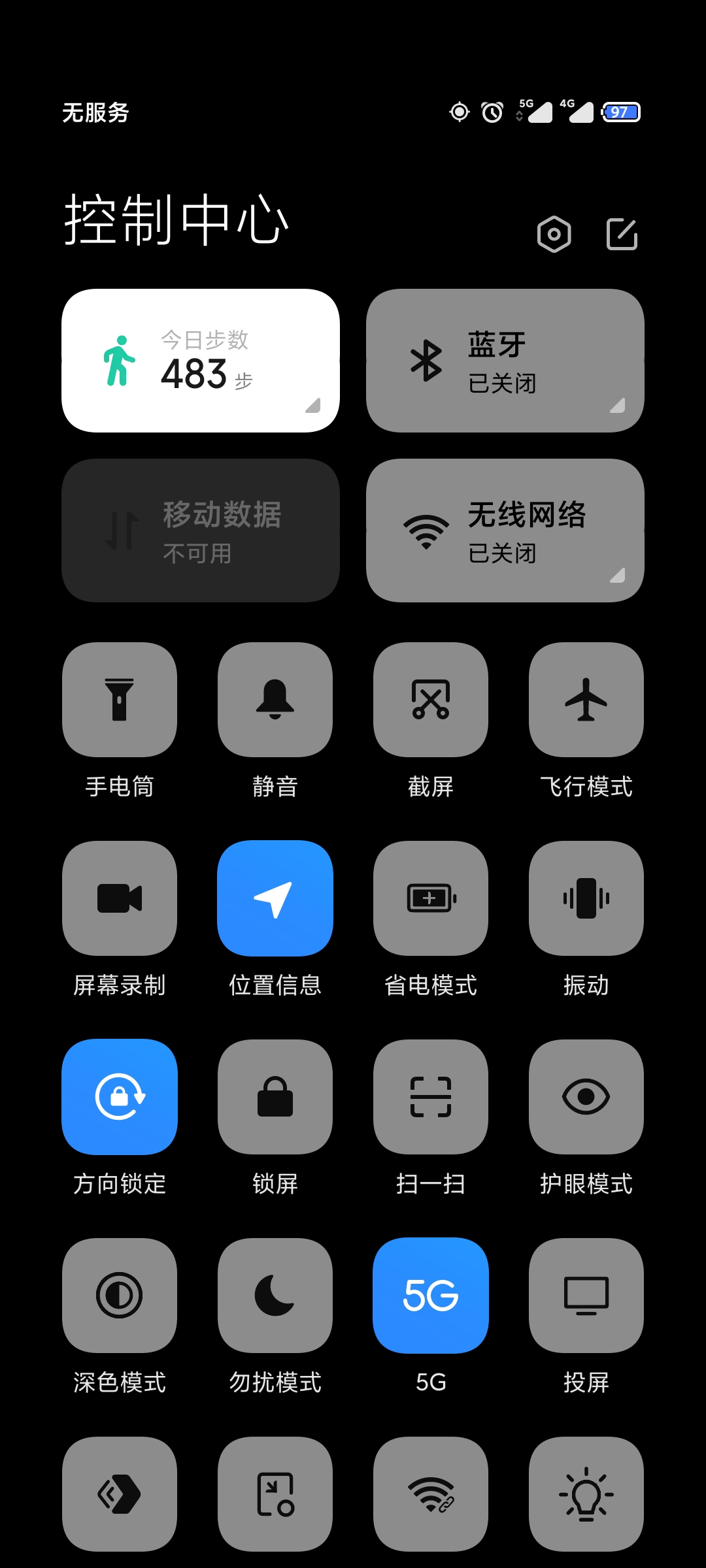Toggle vibration mode (振动)
This screenshot has width=706, height=1568.
[586, 898]
